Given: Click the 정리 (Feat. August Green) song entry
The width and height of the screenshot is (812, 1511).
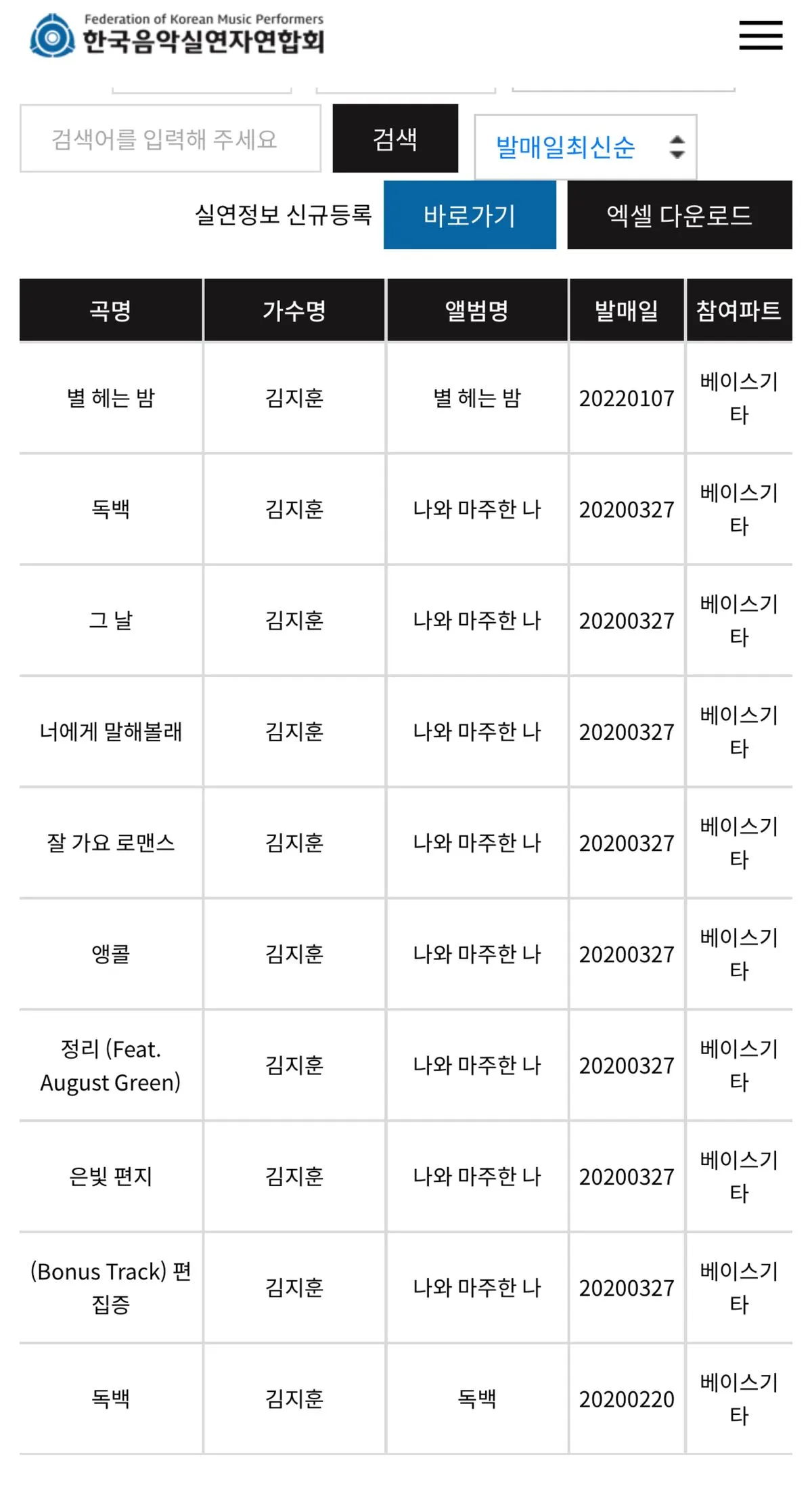Looking at the screenshot, I should [x=111, y=1066].
